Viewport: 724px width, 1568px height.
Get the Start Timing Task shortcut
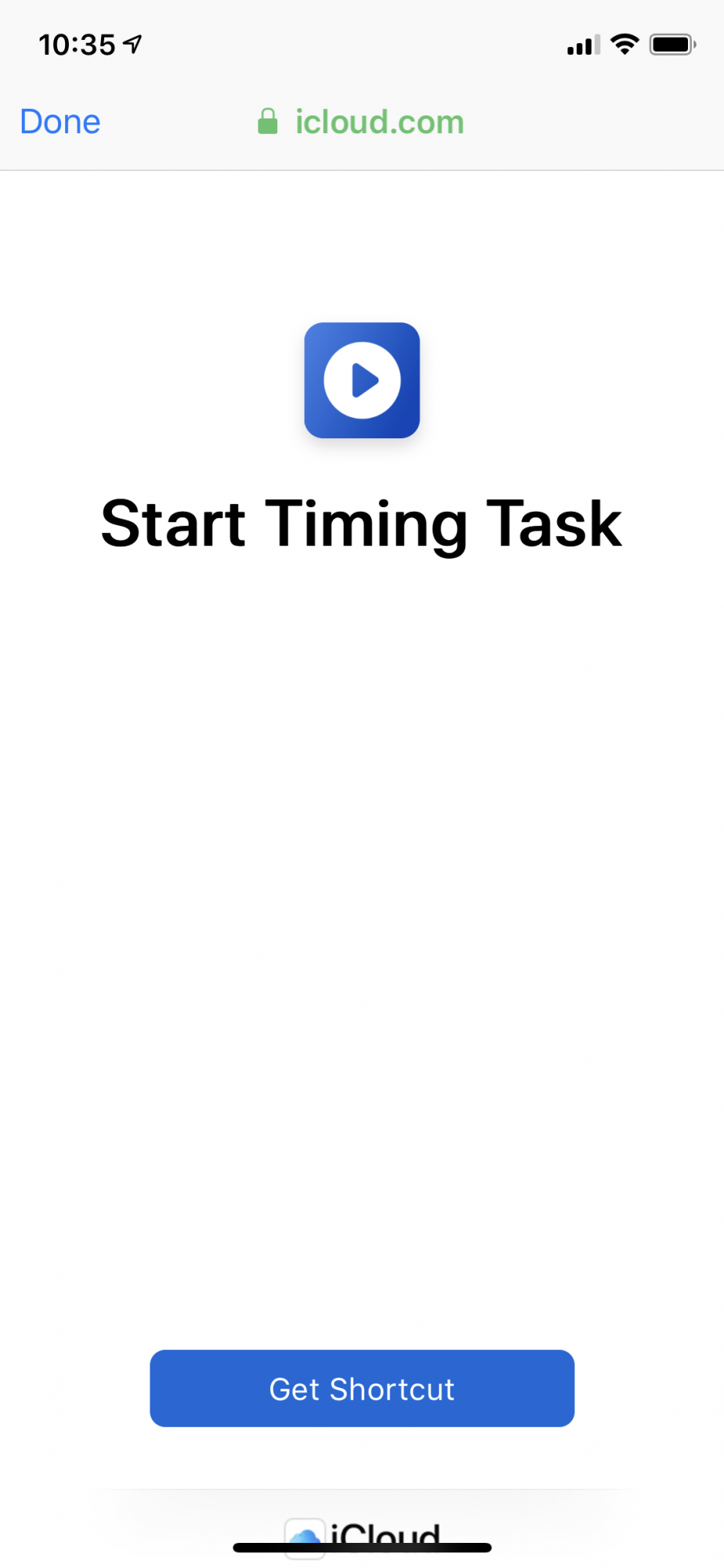click(362, 1388)
